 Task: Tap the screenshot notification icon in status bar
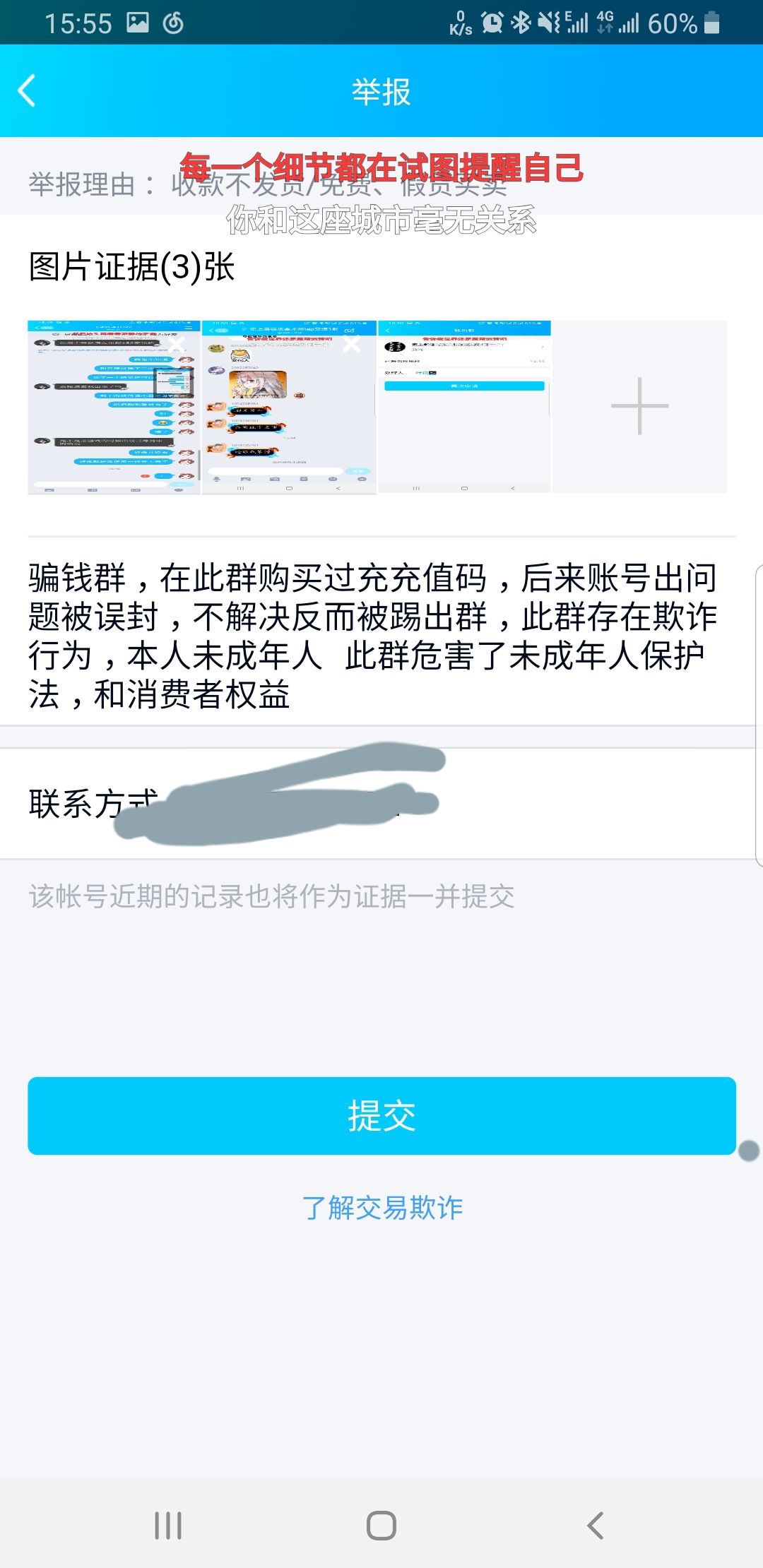140,23
